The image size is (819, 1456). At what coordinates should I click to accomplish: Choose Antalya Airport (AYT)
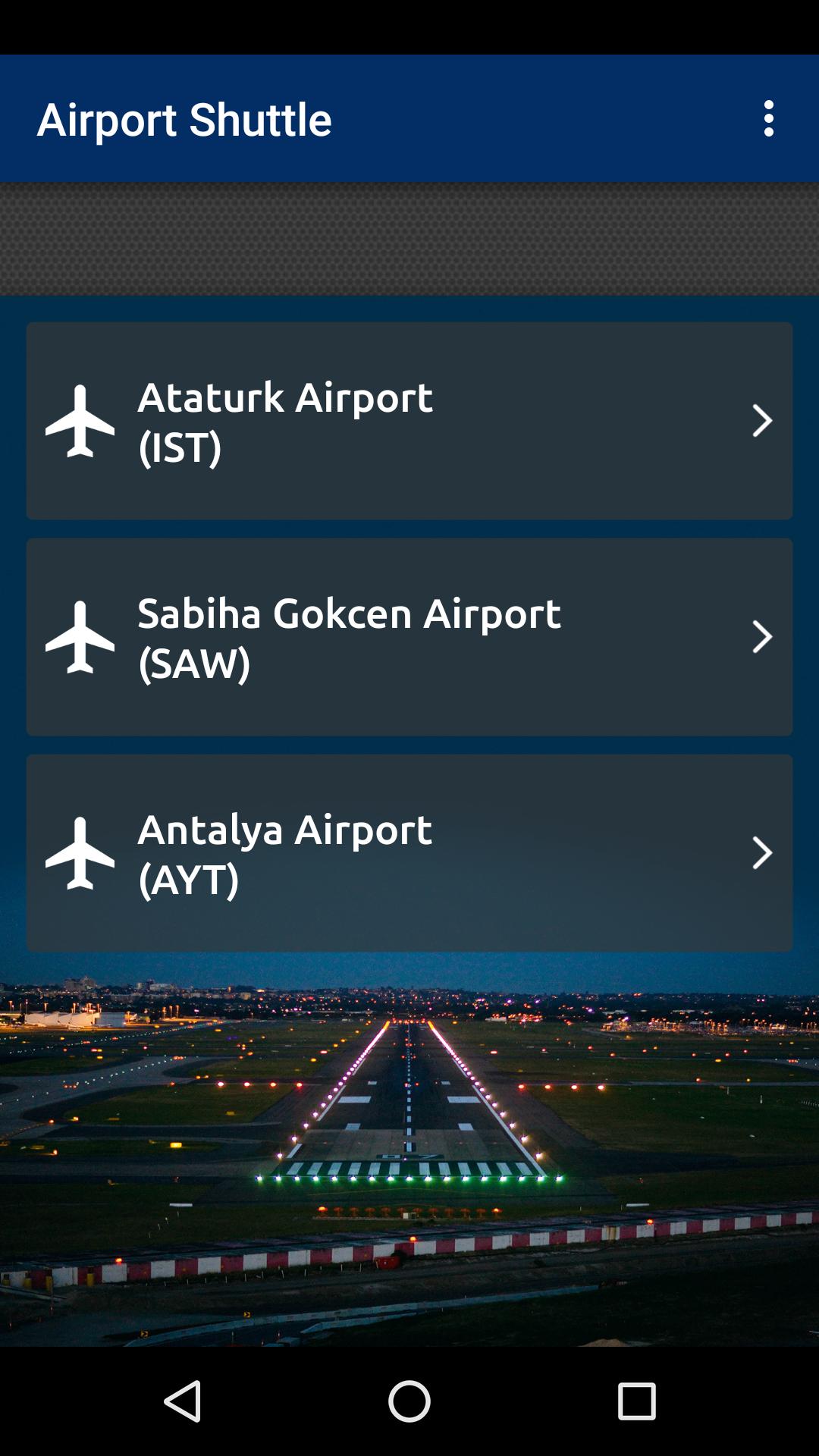409,853
